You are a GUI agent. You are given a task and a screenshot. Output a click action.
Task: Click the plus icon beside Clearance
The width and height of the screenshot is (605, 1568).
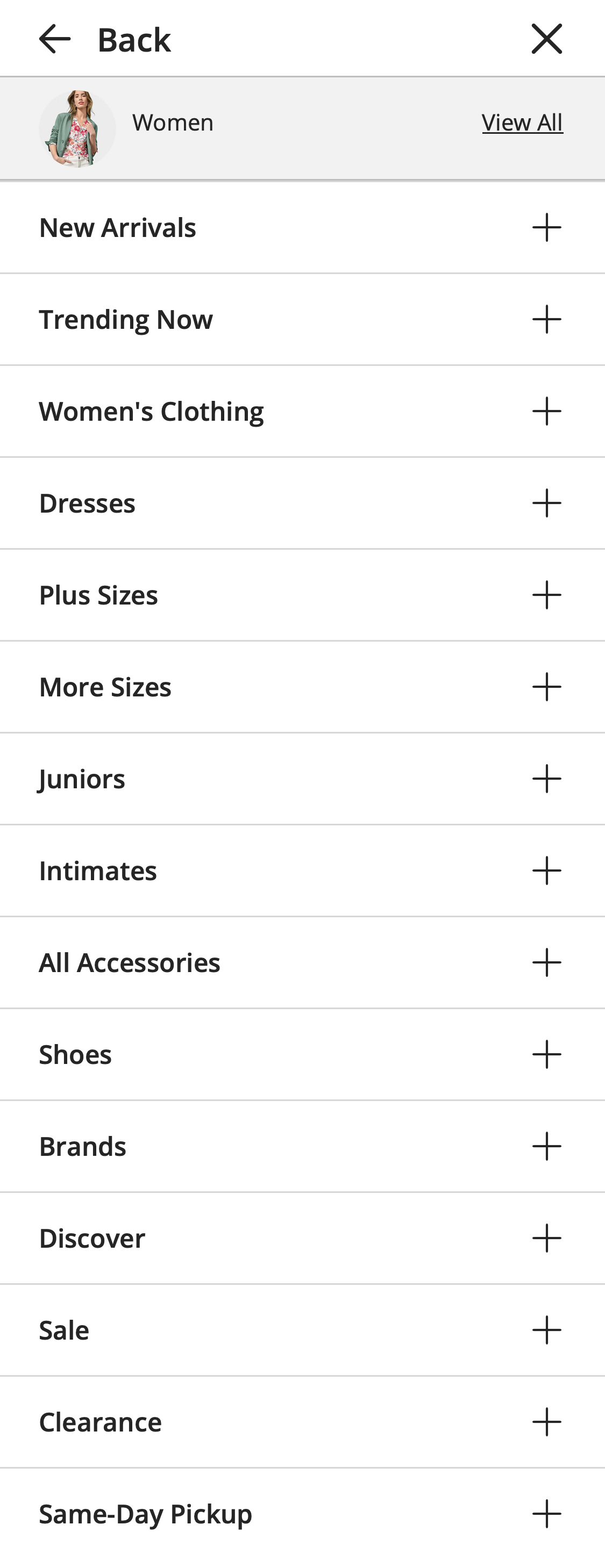(x=546, y=1422)
